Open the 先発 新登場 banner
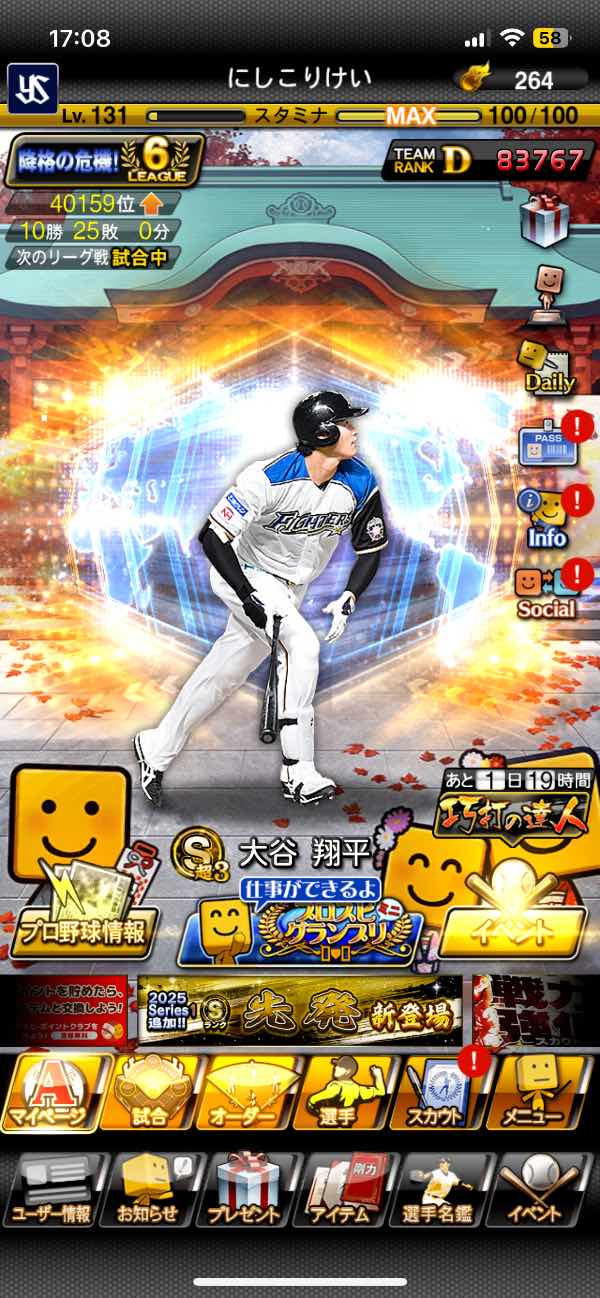The width and height of the screenshot is (600, 1298). point(300,1010)
